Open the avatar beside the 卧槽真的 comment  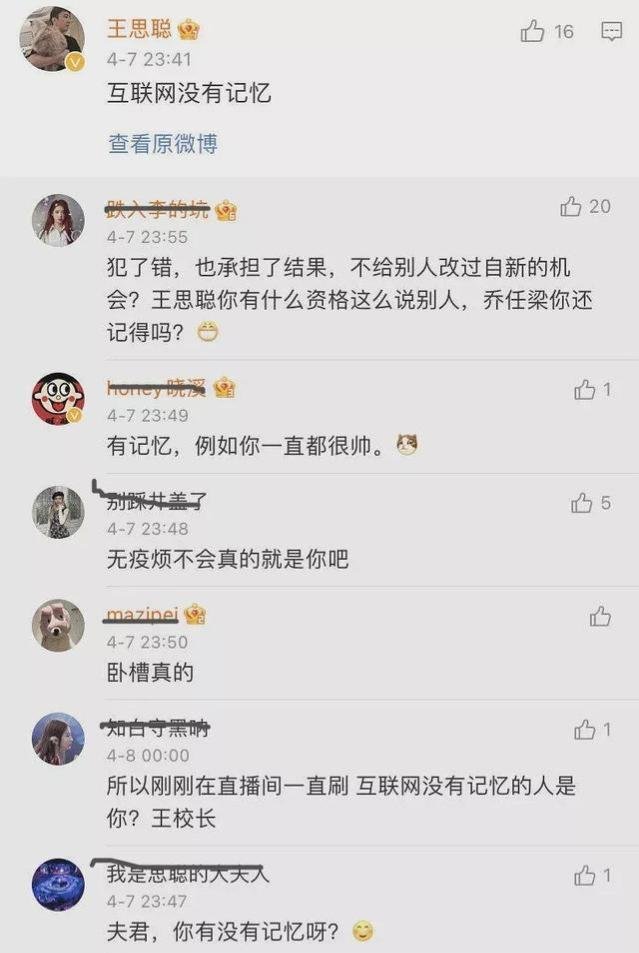[58, 626]
